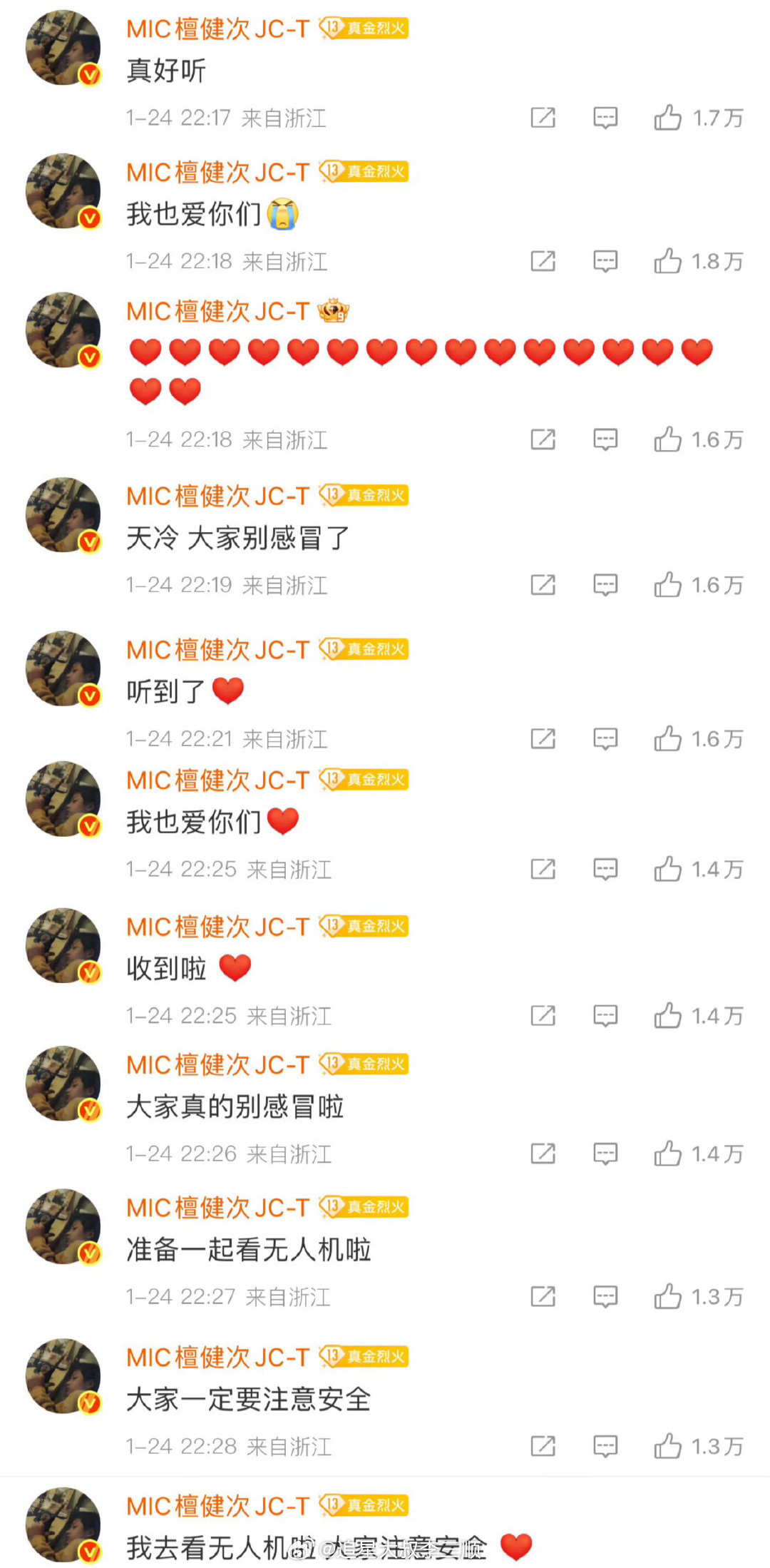Open share icon under 准备一起看无人机啦 post
Viewport: 770px width, 1568px height.
(543, 1297)
